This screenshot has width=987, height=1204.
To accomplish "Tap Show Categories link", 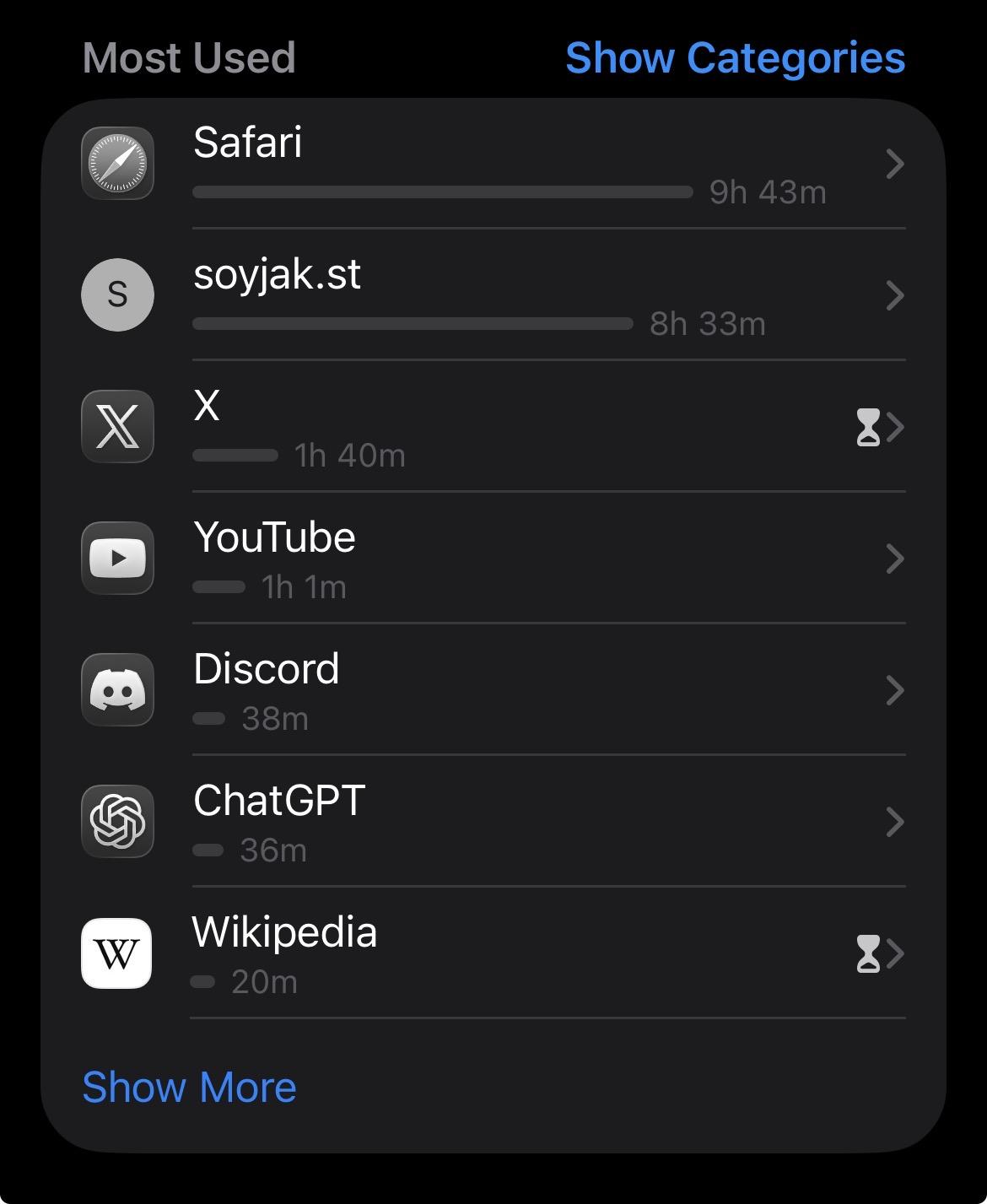I will 735,58.
